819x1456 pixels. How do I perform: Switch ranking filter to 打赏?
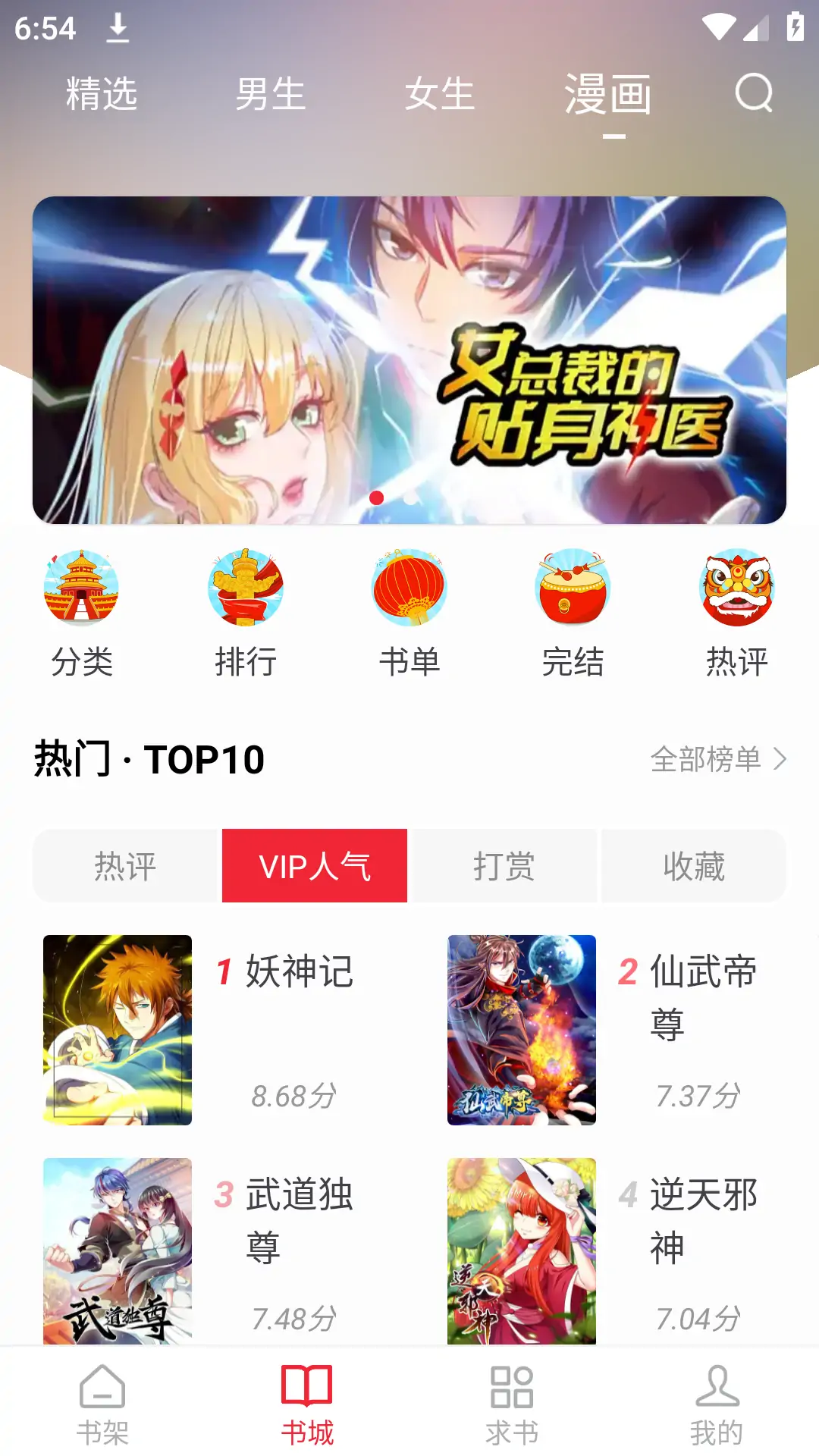[x=504, y=864]
